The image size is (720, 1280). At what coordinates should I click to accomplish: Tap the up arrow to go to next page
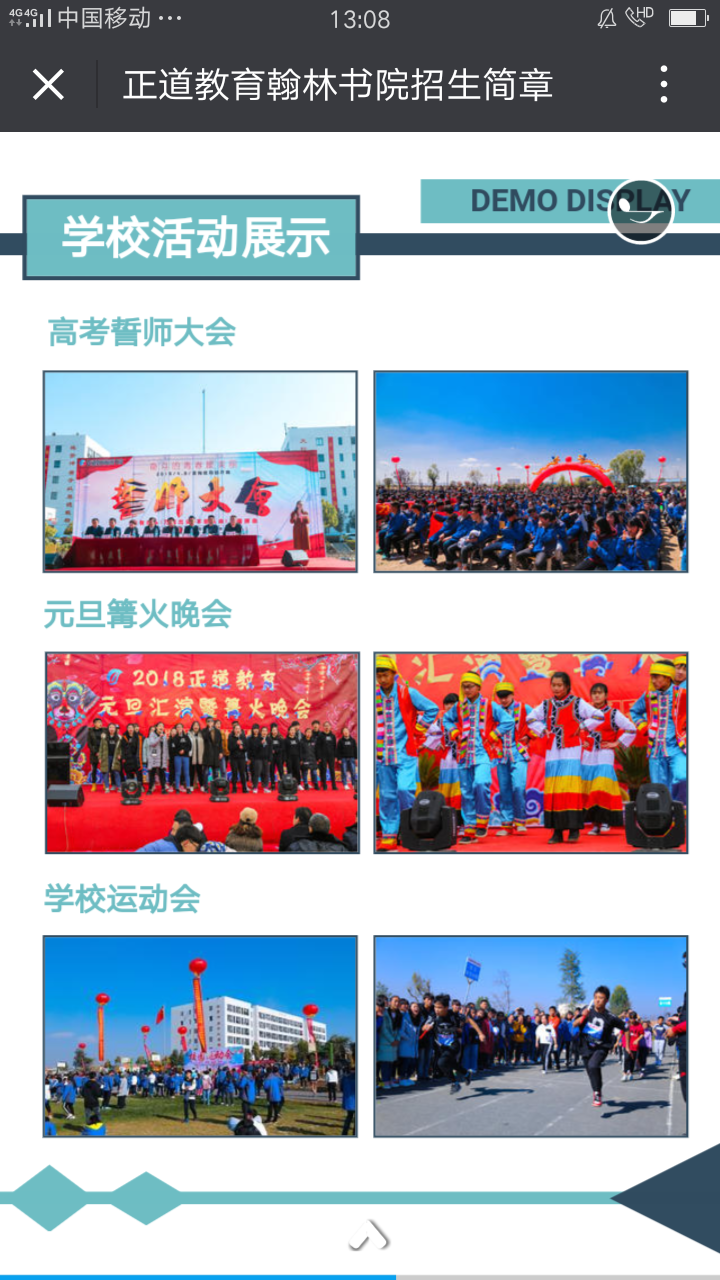coord(369,1236)
